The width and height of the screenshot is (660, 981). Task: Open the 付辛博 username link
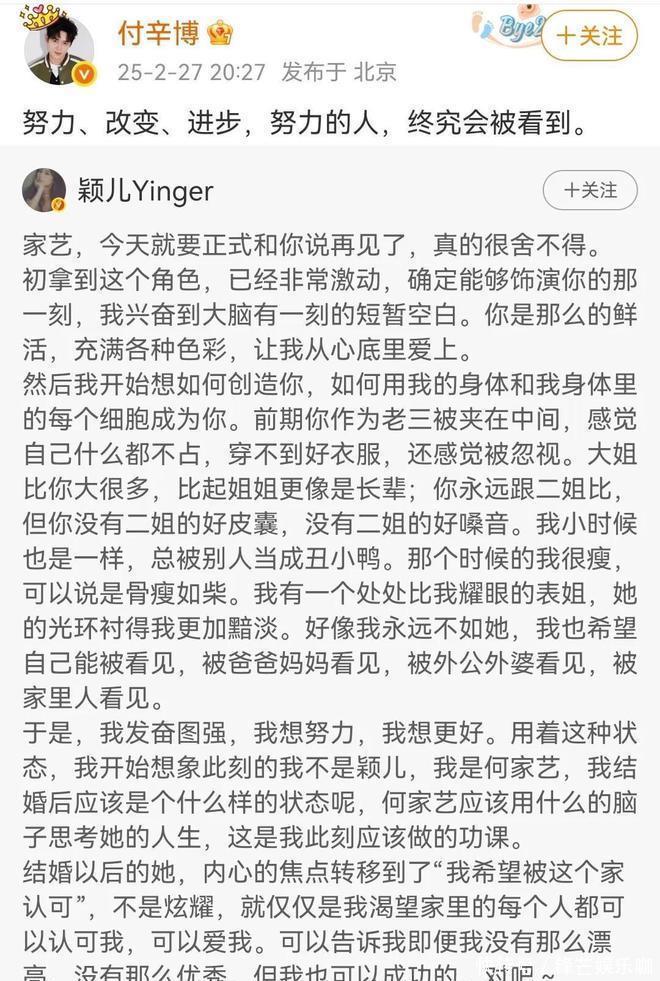tap(159, 32)
